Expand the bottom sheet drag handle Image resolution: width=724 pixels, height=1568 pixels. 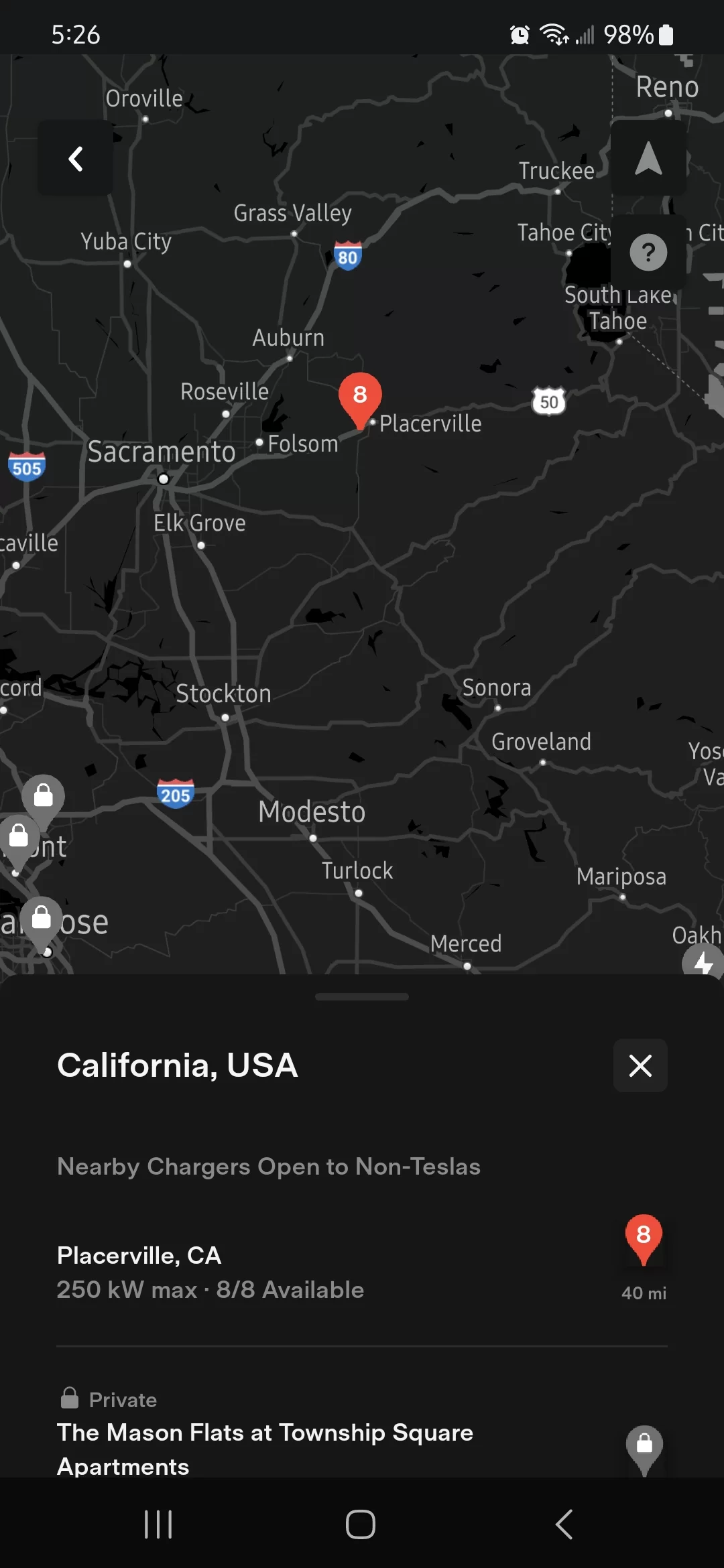[x=362, y=997]
